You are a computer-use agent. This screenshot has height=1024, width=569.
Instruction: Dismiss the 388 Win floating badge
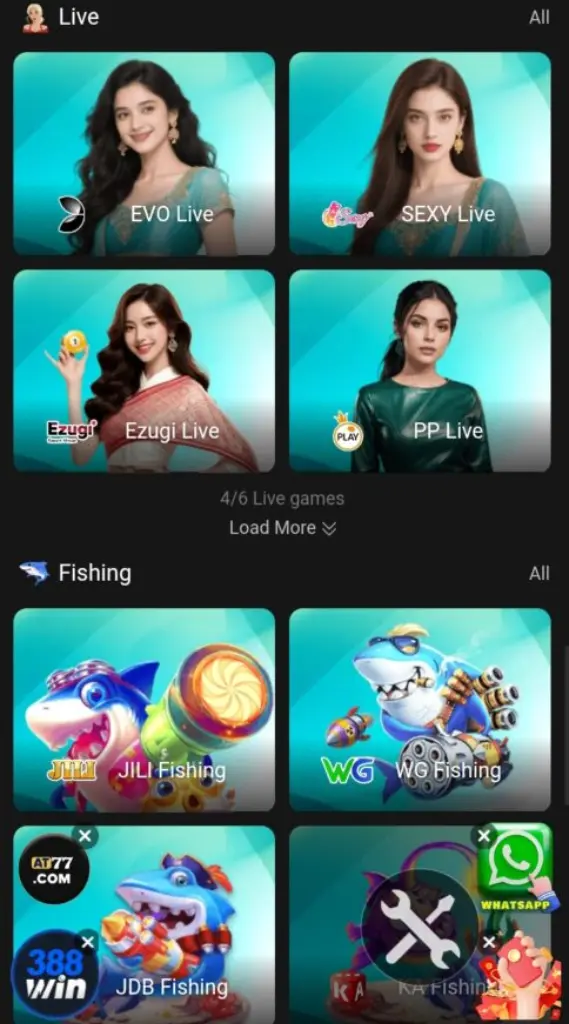click(88, 942)
